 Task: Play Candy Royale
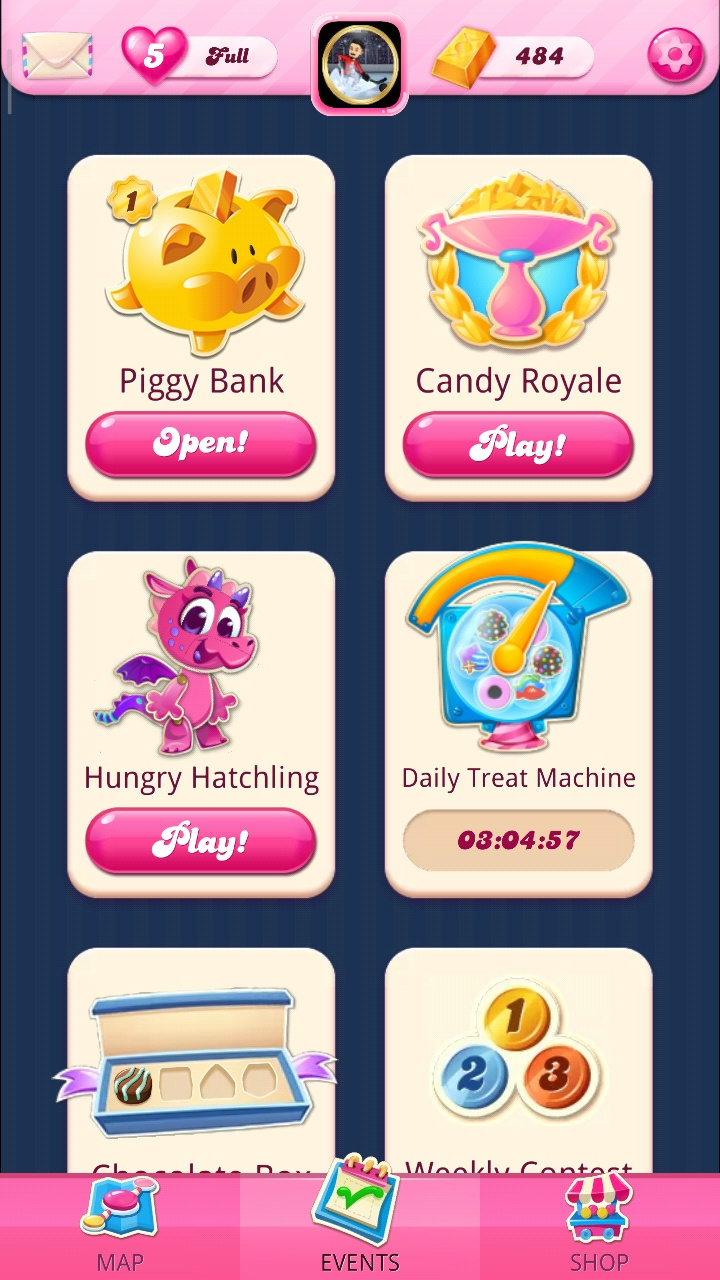coord(518,444)
